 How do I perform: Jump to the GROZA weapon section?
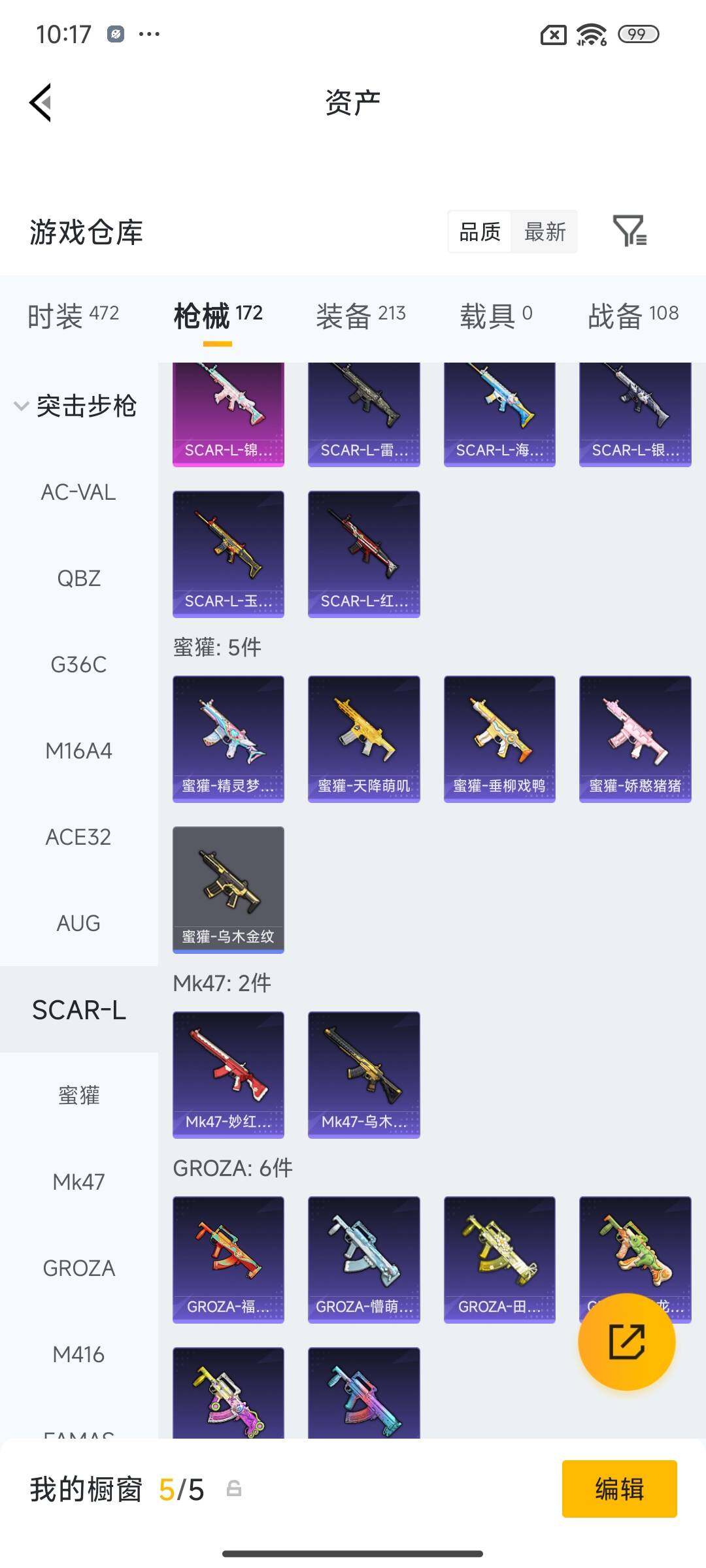78,1268
